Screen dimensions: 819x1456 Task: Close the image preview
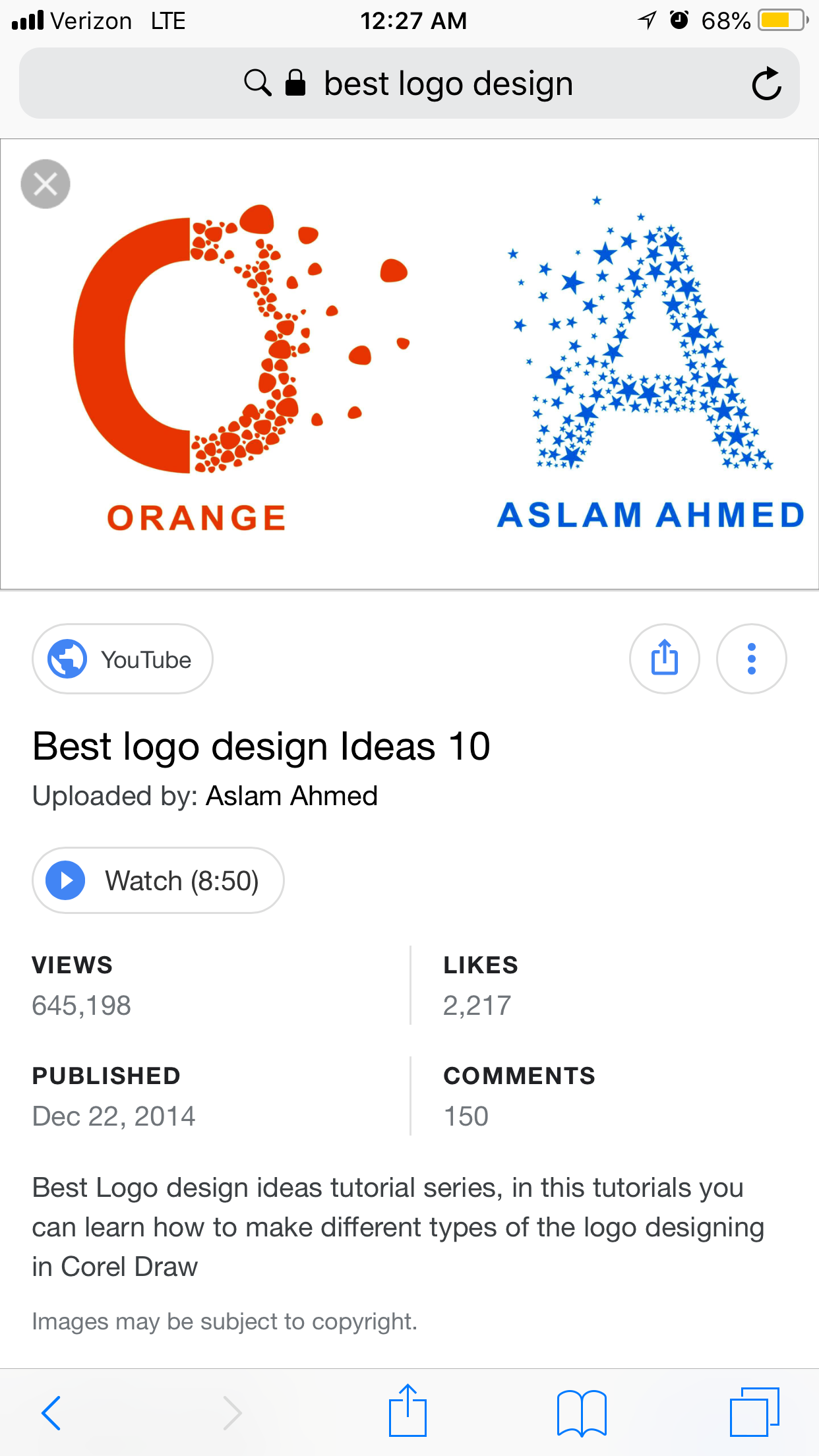[x=45, y=184]
